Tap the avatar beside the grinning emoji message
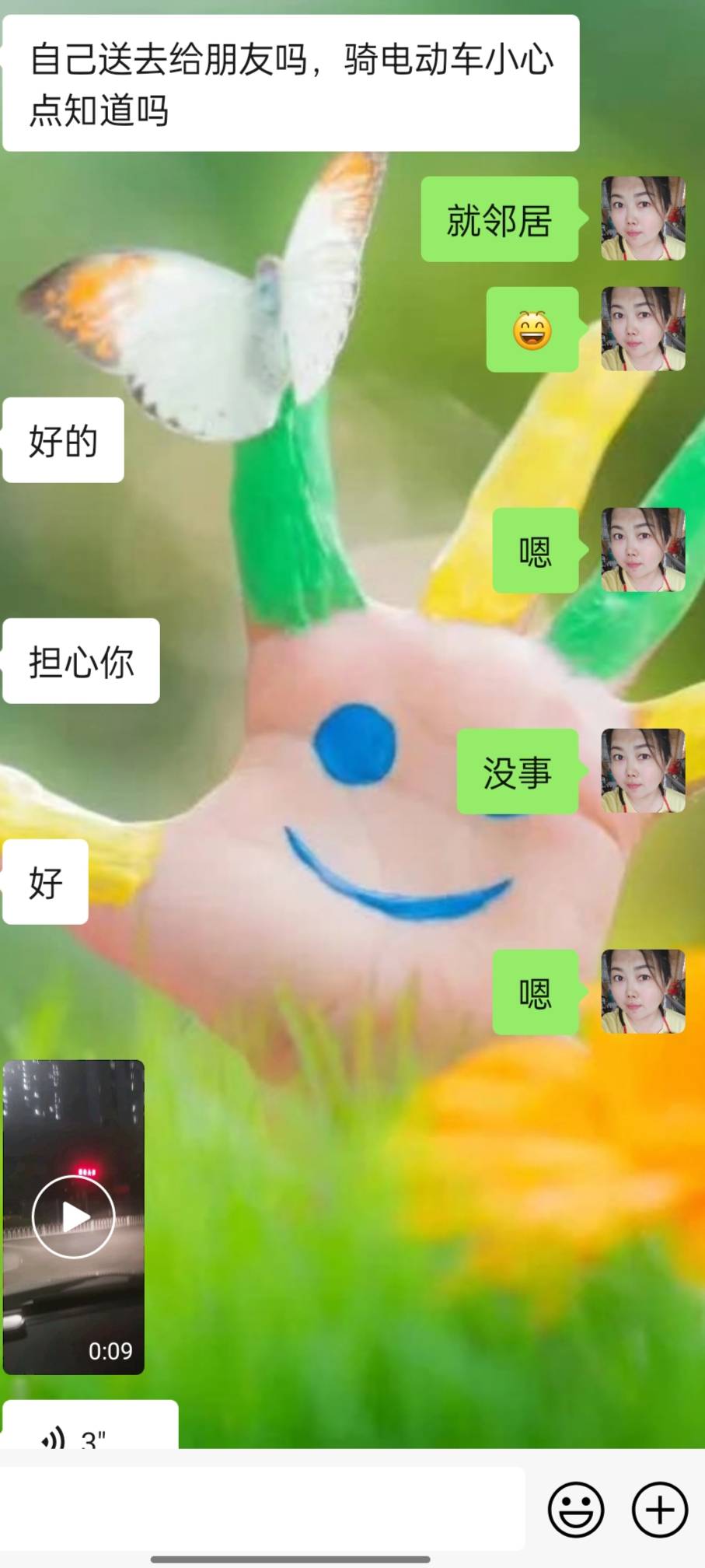This screenshot has height=1568, width=705. pos(643,330)
